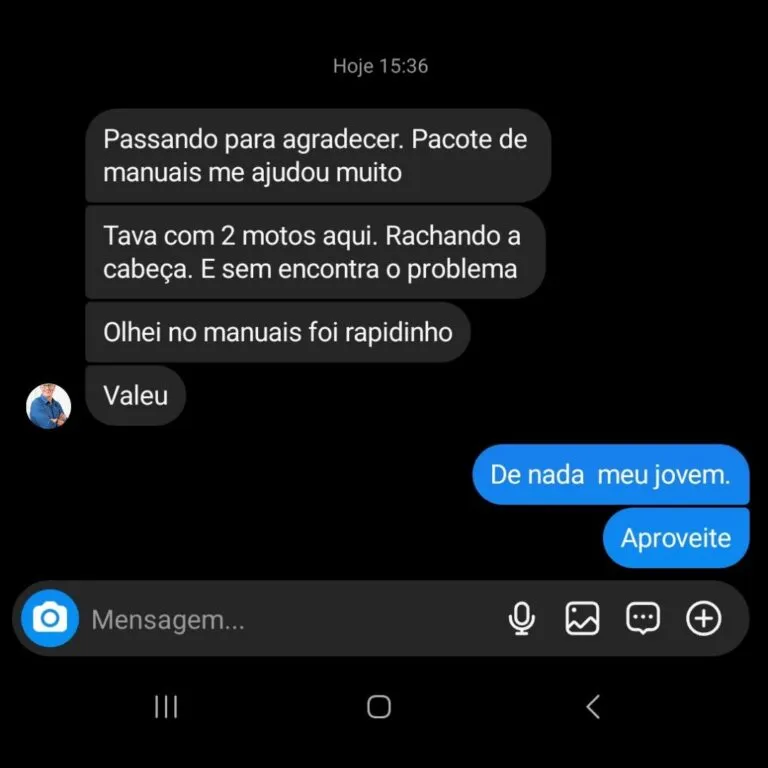
Task: Open the plus menu for more options
Action: 704,619
